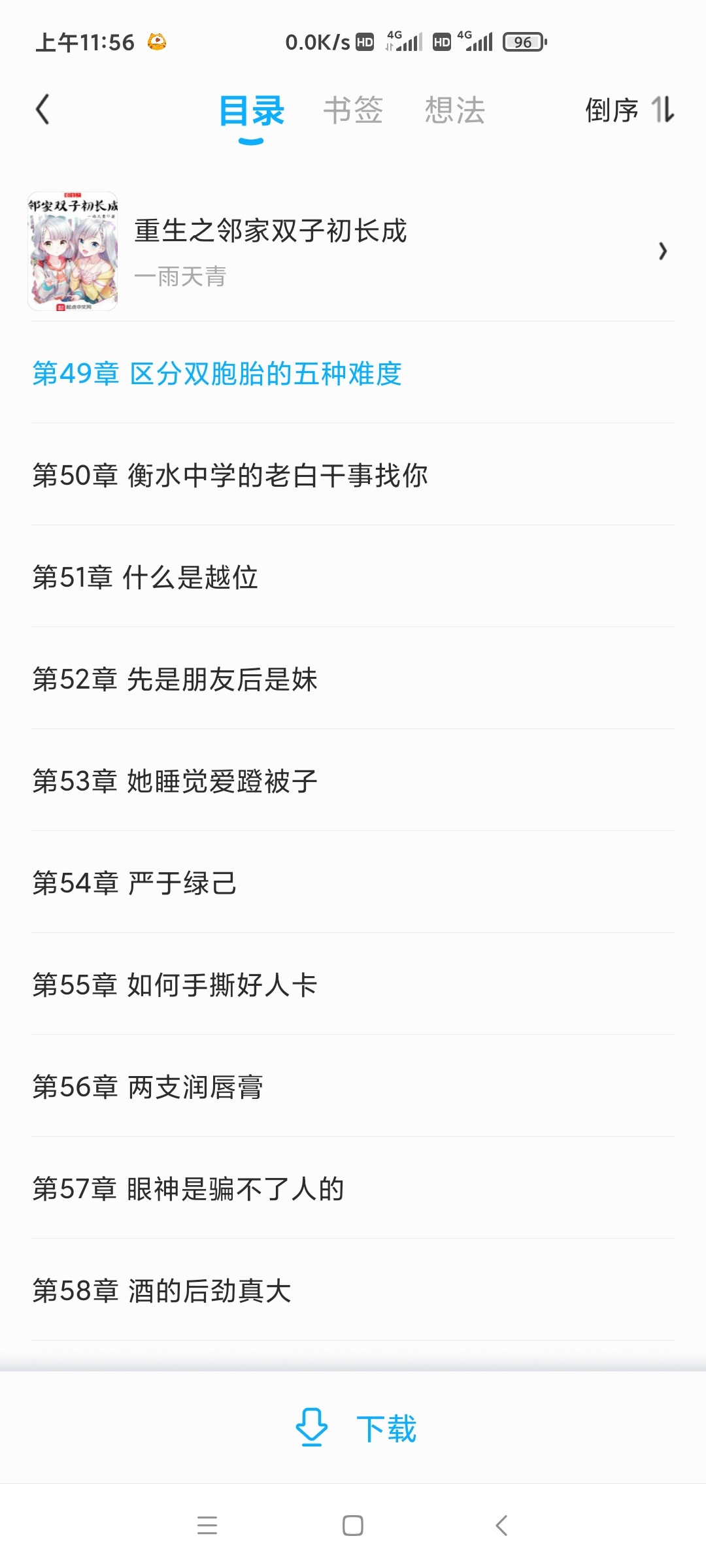Open 第56章 两支润唇膏
706x1568 pixels.
coord(148,1087)
